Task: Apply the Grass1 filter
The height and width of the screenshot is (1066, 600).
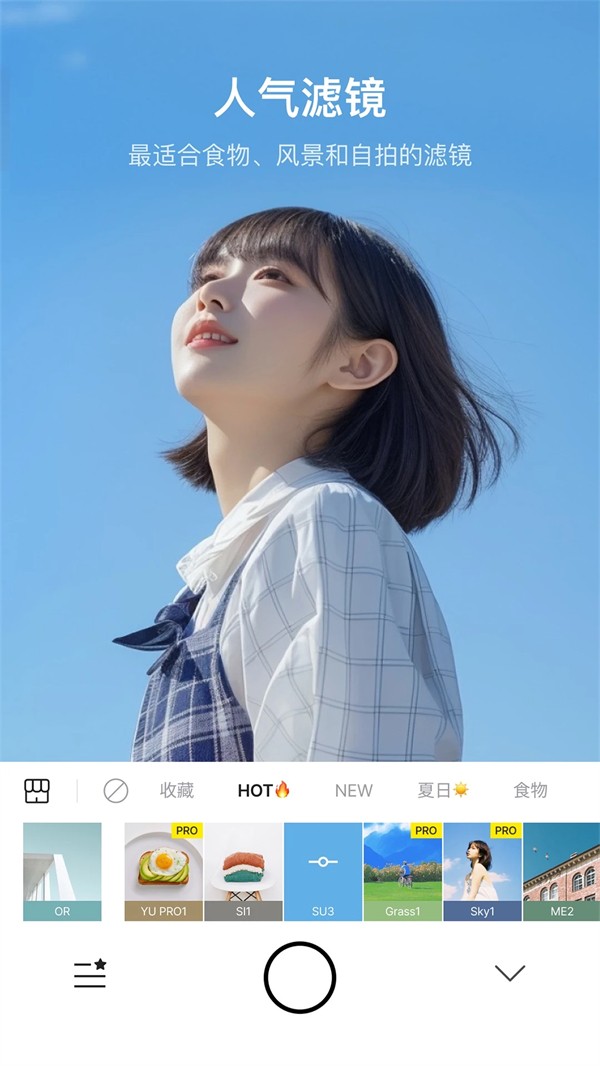Action: tap(402, 871)
